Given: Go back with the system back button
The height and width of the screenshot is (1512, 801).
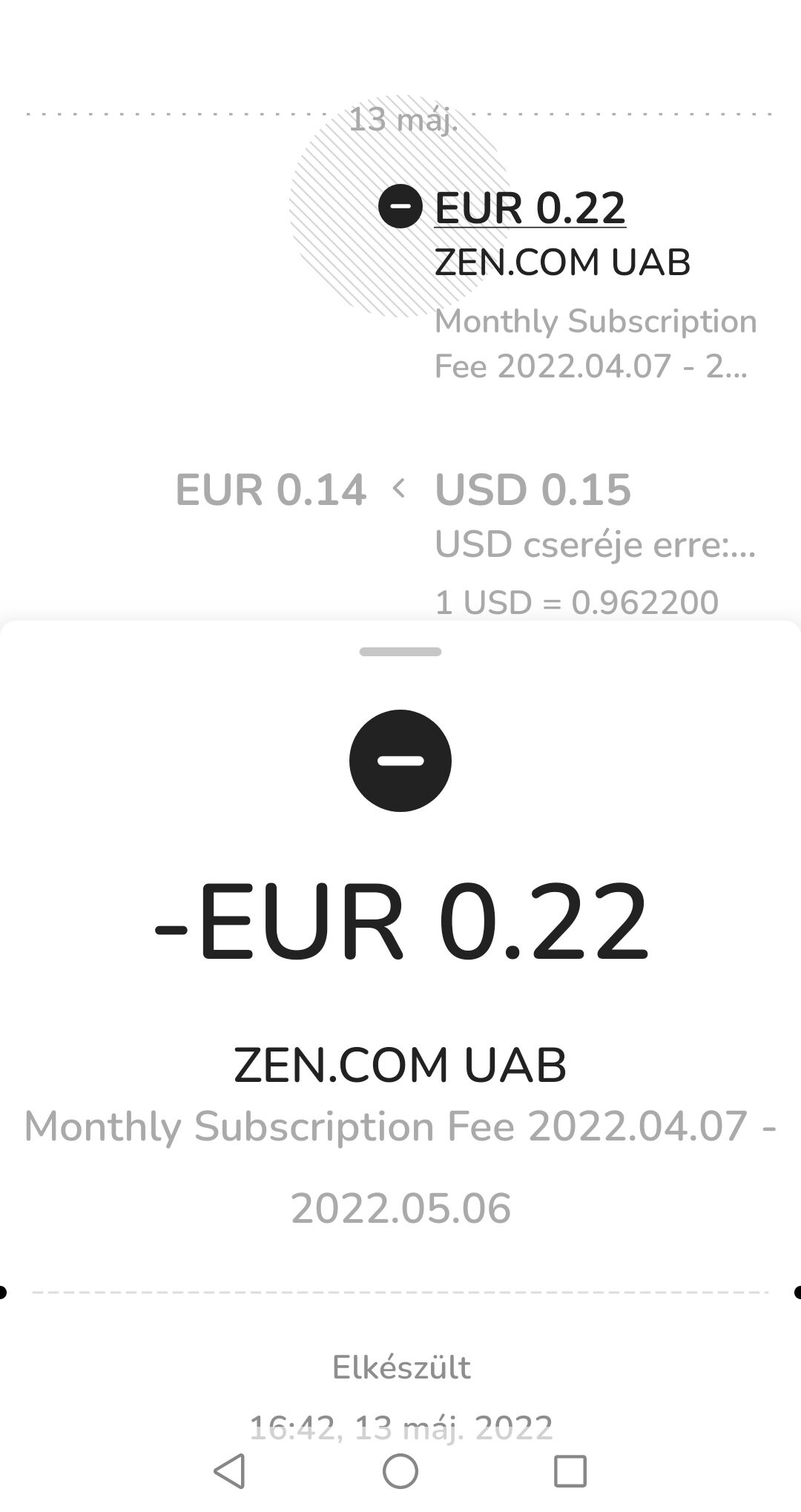Looking at the screenshot, I should 229,1470.
